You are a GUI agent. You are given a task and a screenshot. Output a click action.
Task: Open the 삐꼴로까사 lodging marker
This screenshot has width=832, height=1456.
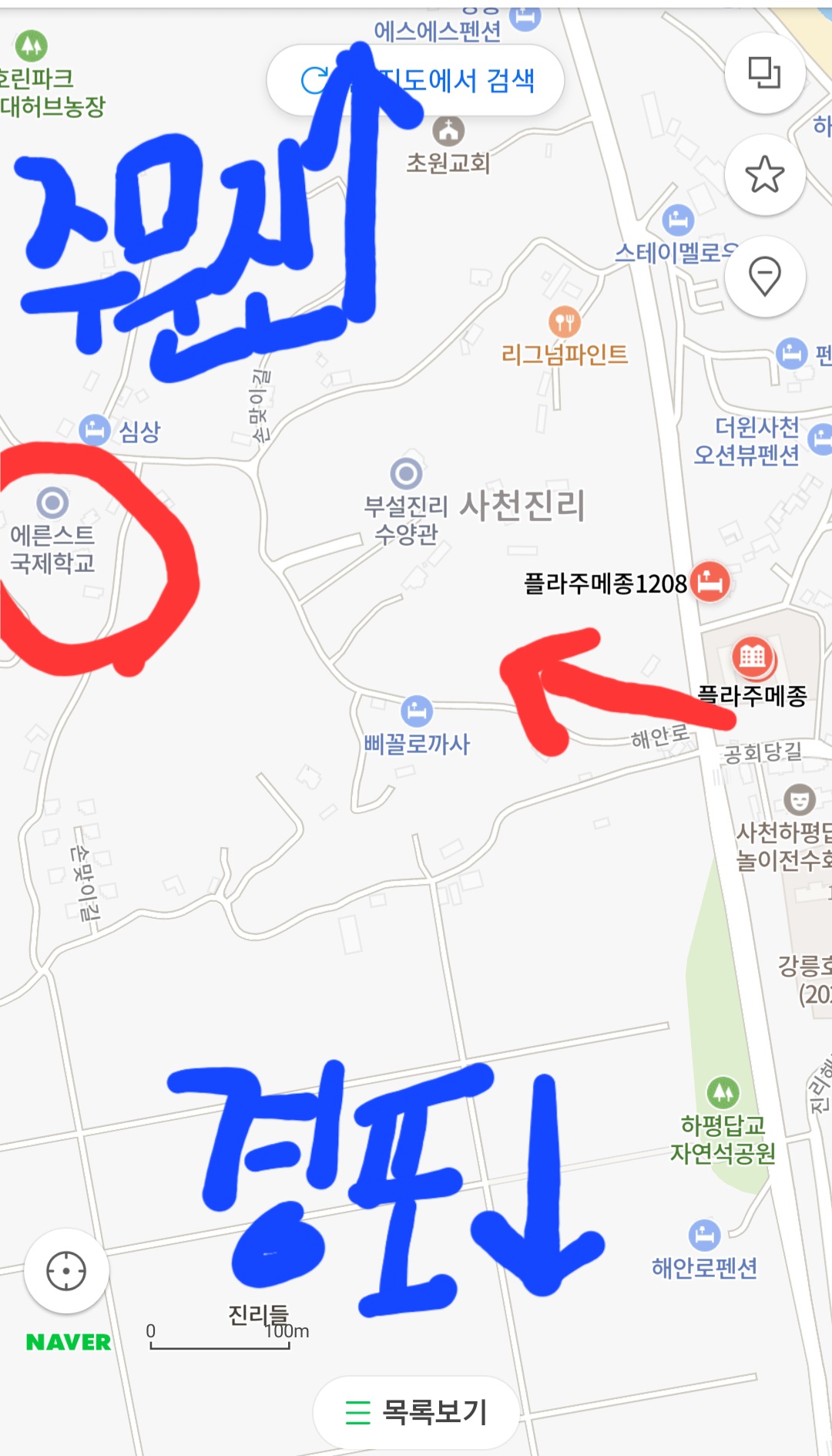tap(417, 711)
